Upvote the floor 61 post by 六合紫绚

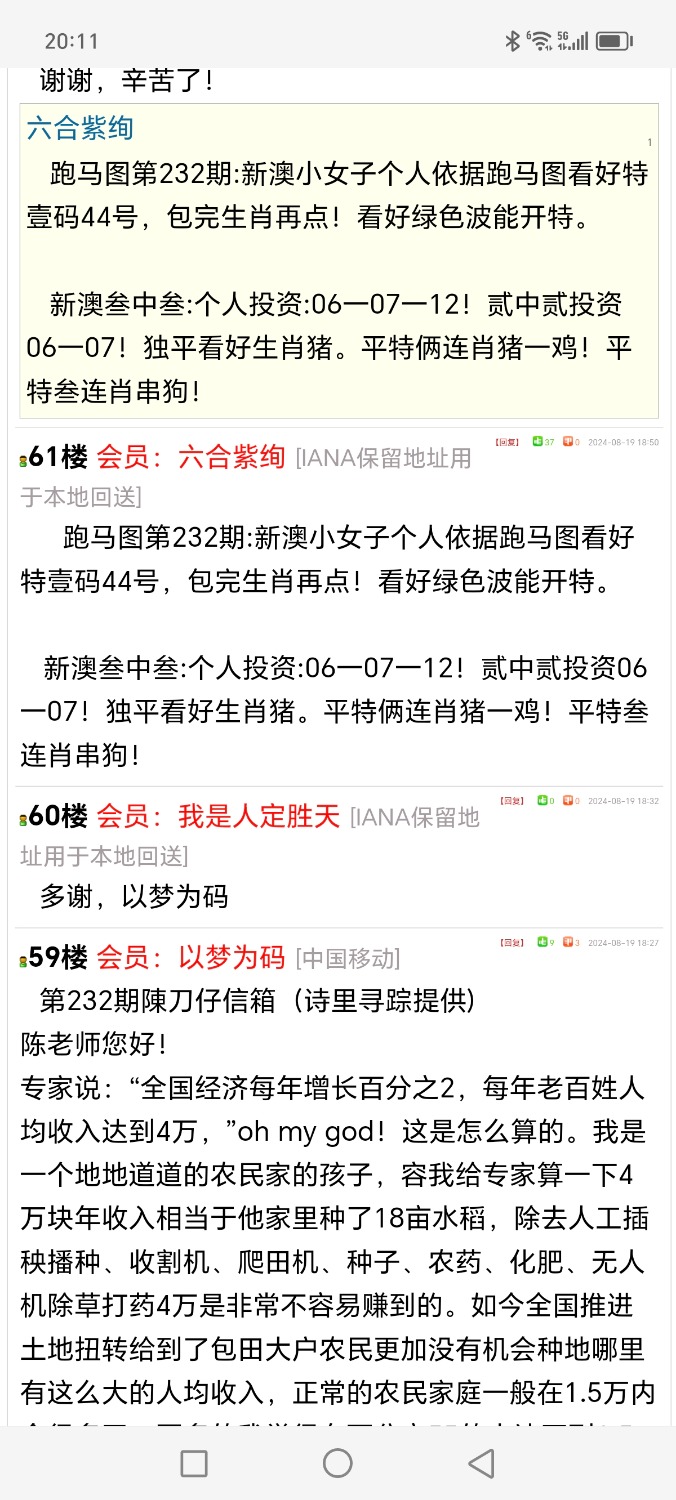tap(538, 442)
